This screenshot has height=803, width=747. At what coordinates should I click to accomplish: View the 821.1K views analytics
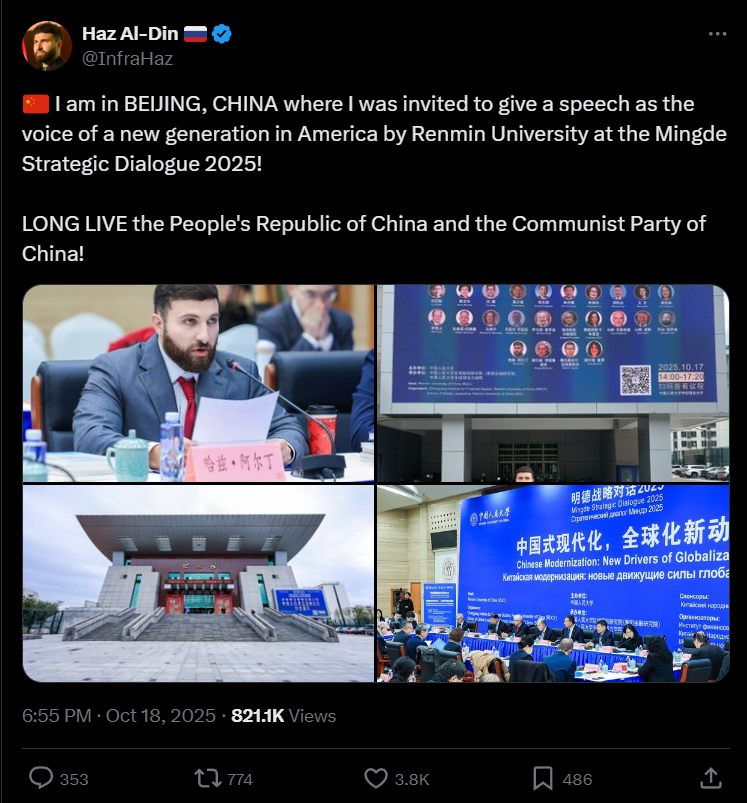click(283, 716)
